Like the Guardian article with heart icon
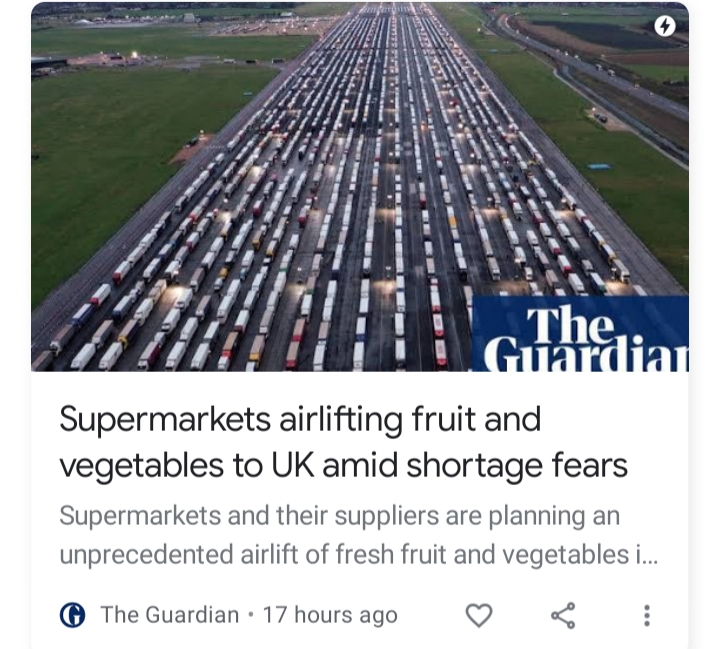Viewport: 720px width, 649px height. [x=479, y=615]
